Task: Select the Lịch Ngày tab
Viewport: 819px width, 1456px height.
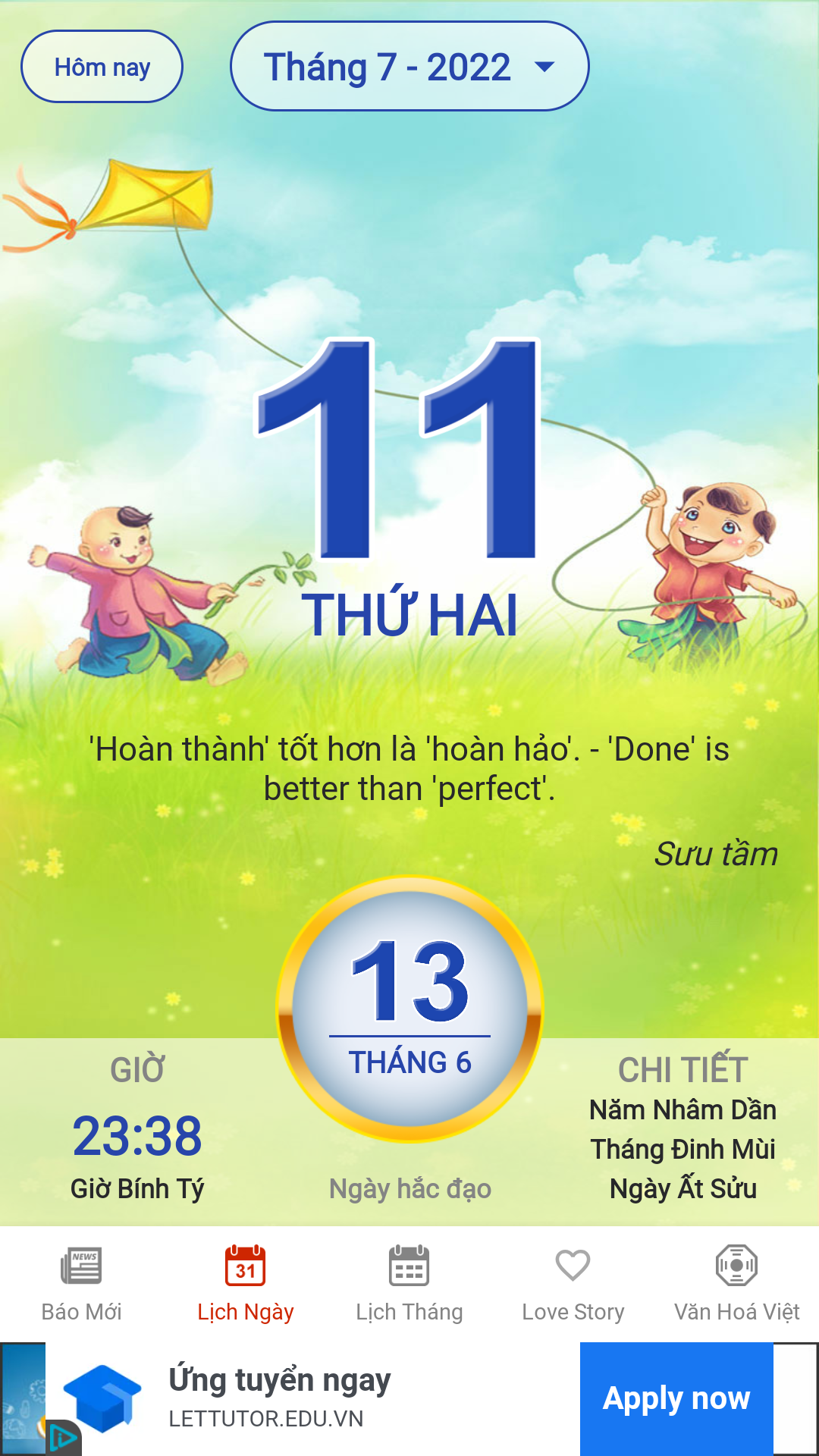Action: (245, 1283)
